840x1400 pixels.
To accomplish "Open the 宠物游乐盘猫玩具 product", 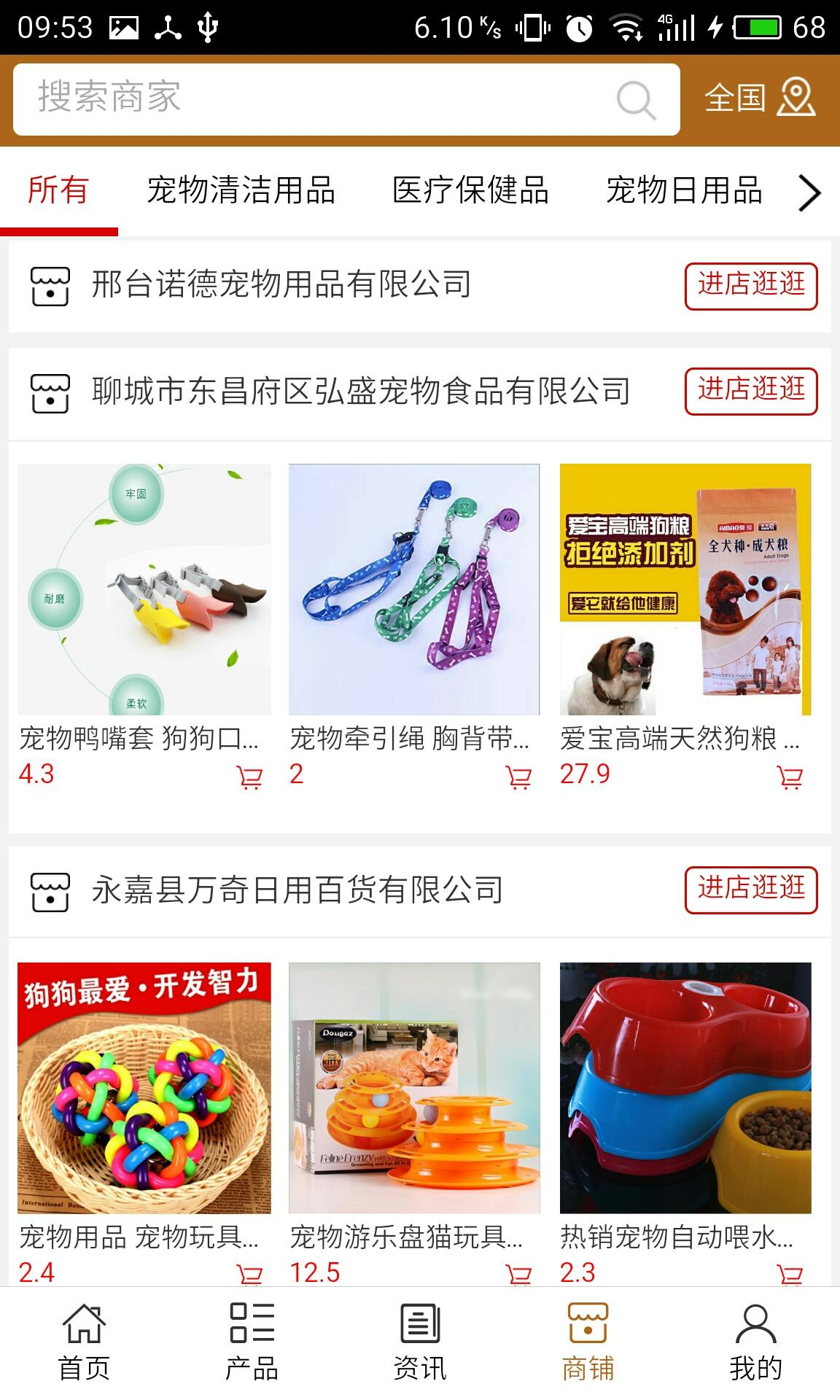I will point(414,1087).
